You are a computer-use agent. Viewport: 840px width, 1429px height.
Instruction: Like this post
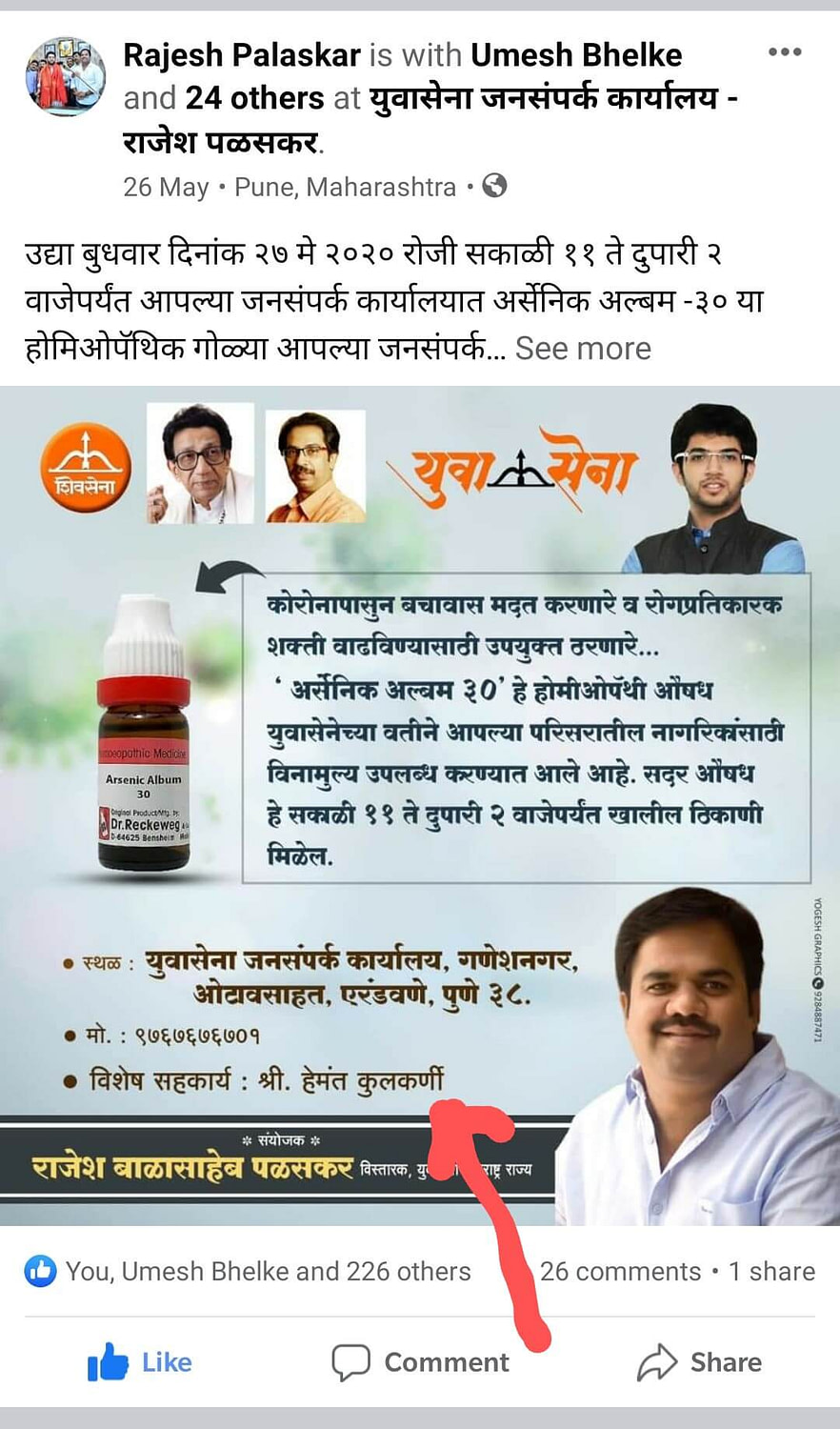[x=140, y=1362]
